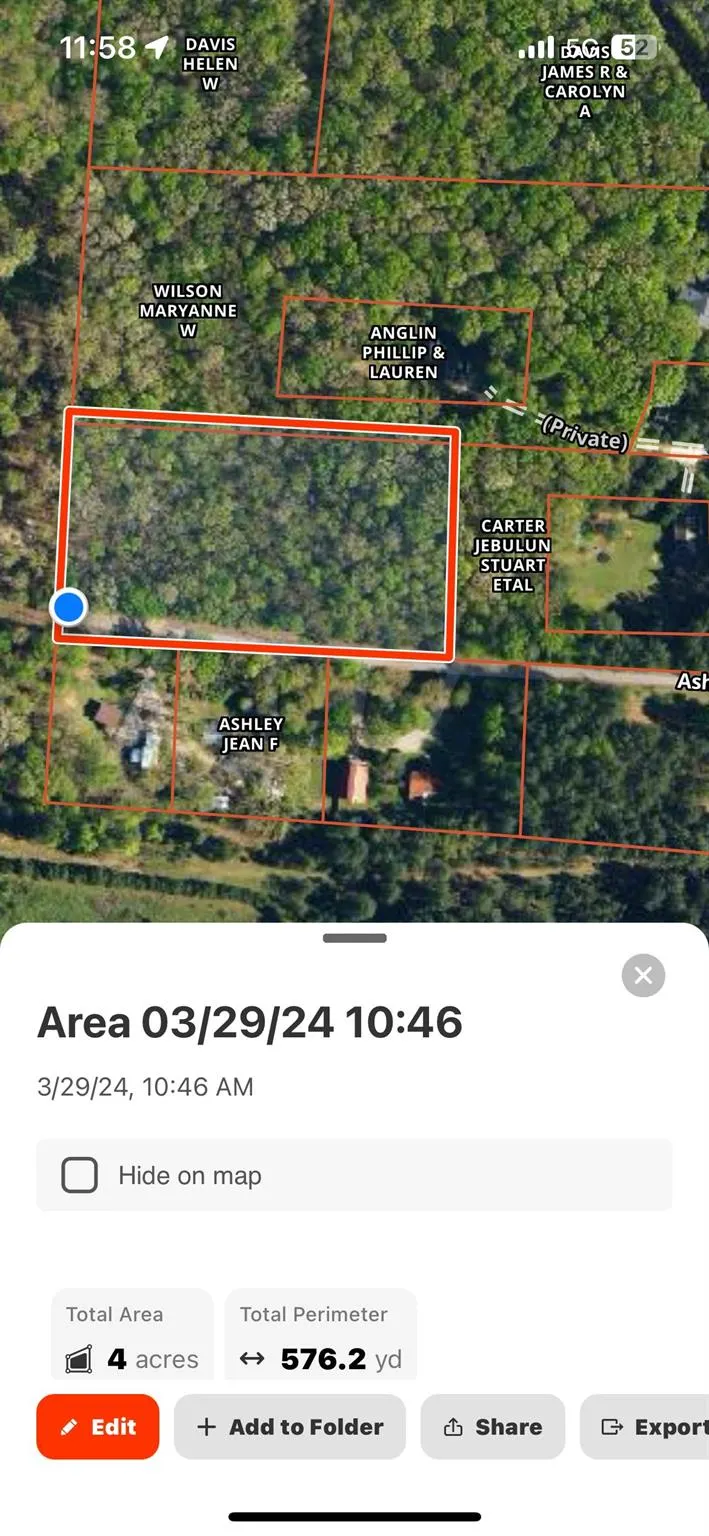709x1536 pixels.
Task: Share the area
Action: click(x=493, y=1427)
